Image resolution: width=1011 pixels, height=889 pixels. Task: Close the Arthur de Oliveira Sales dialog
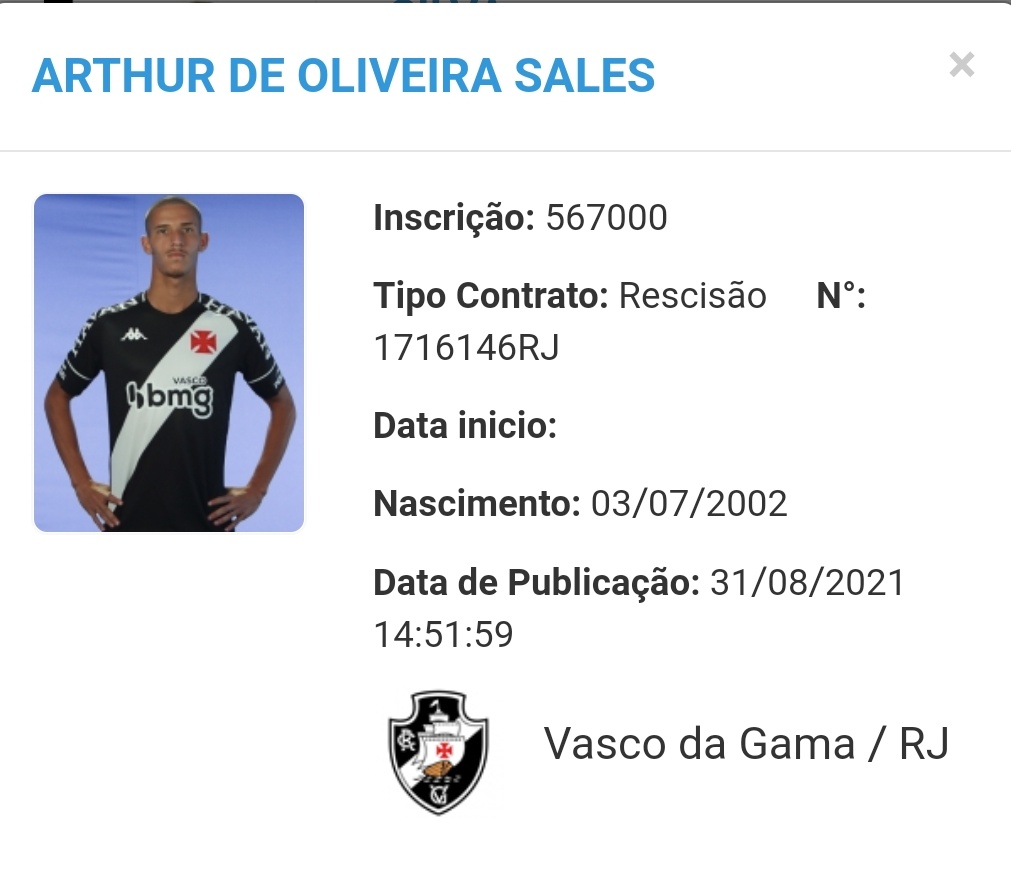tap(961, 66)
